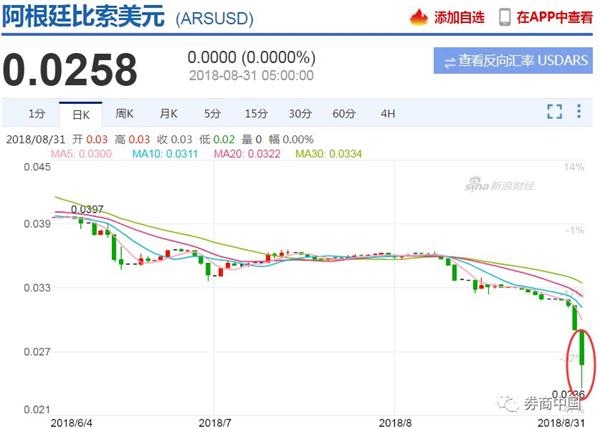
Task: Select the 日K daily chart tab
Action: tap(79, 113)
